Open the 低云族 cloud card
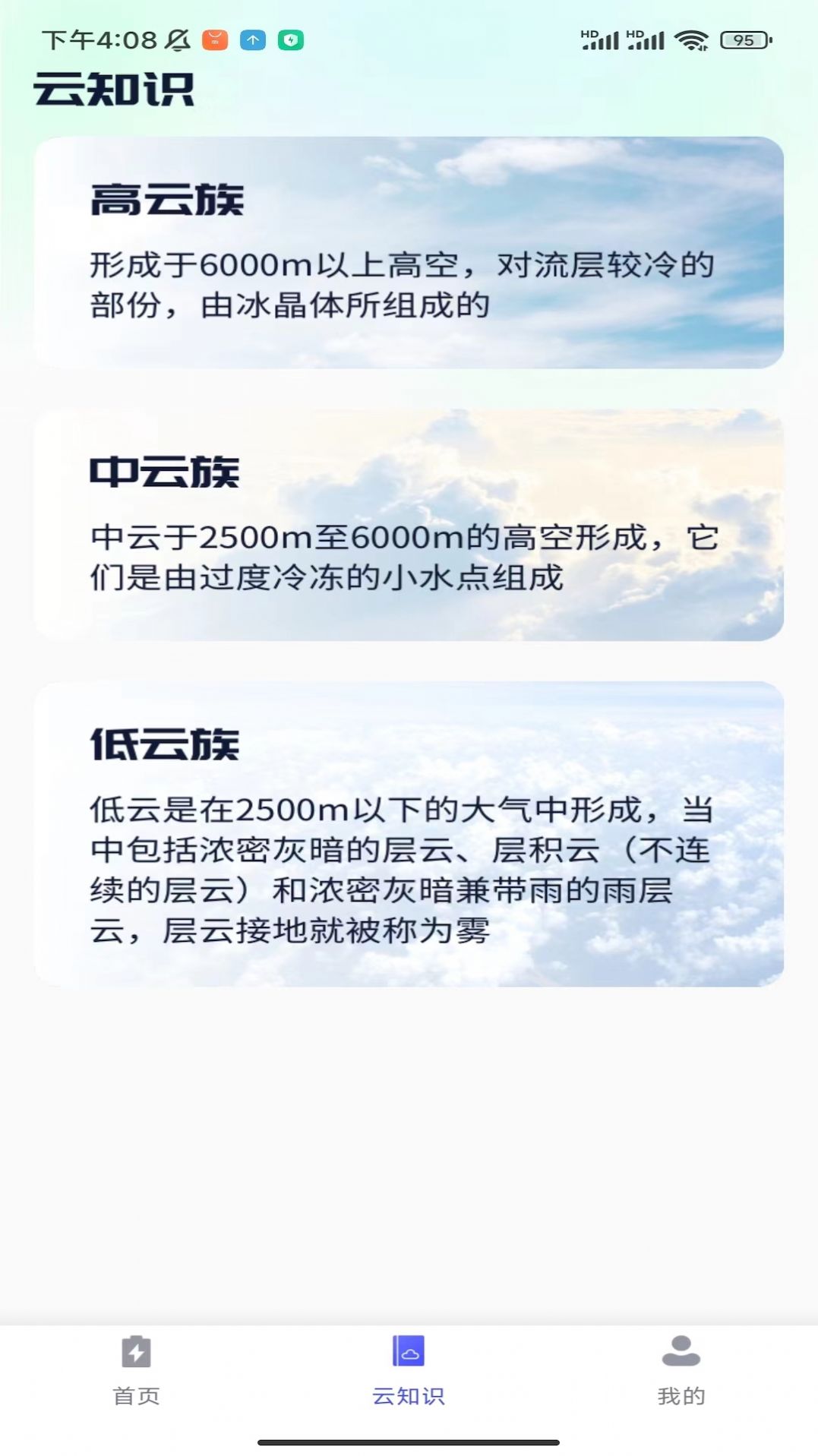This screenshot has width=818, height=1456. coord(409,834)
